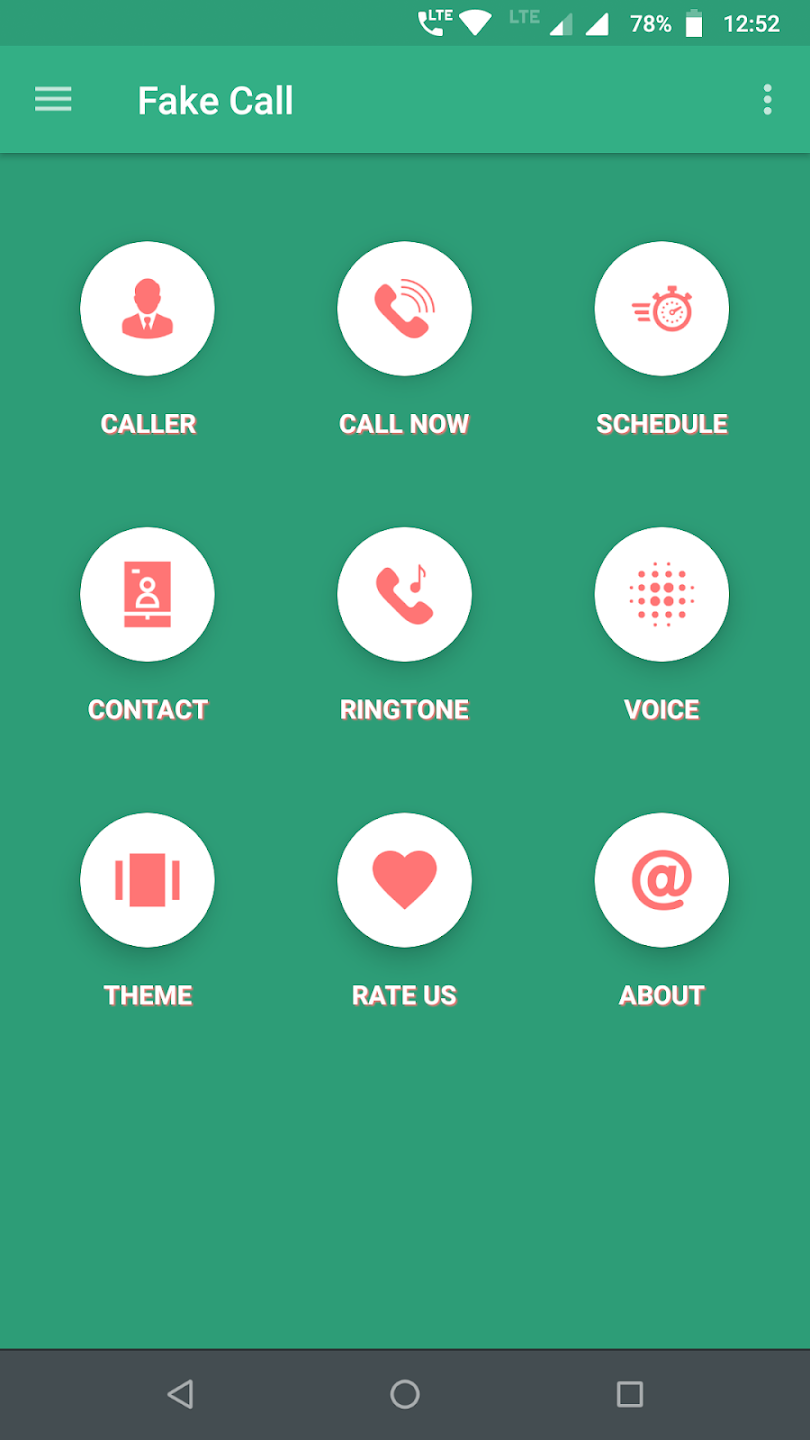Select the Contact option
Screen dimensions: 810x1440
pos(147,594)
